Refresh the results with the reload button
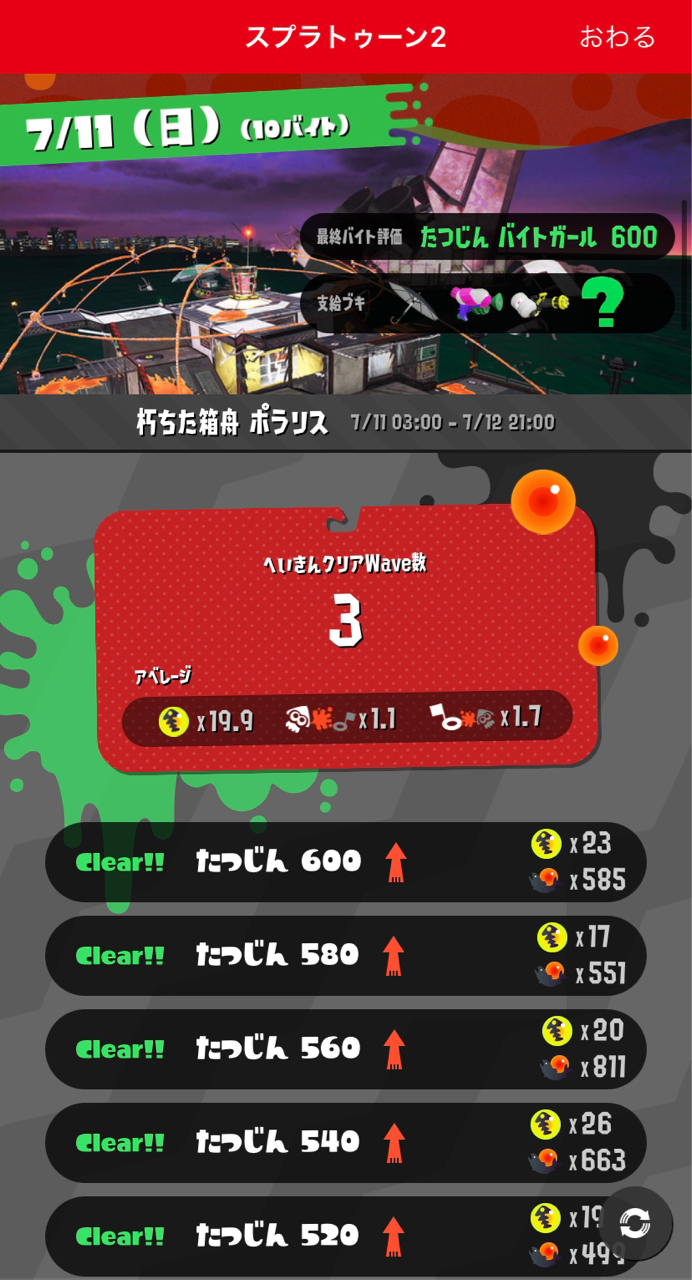 636,1223
